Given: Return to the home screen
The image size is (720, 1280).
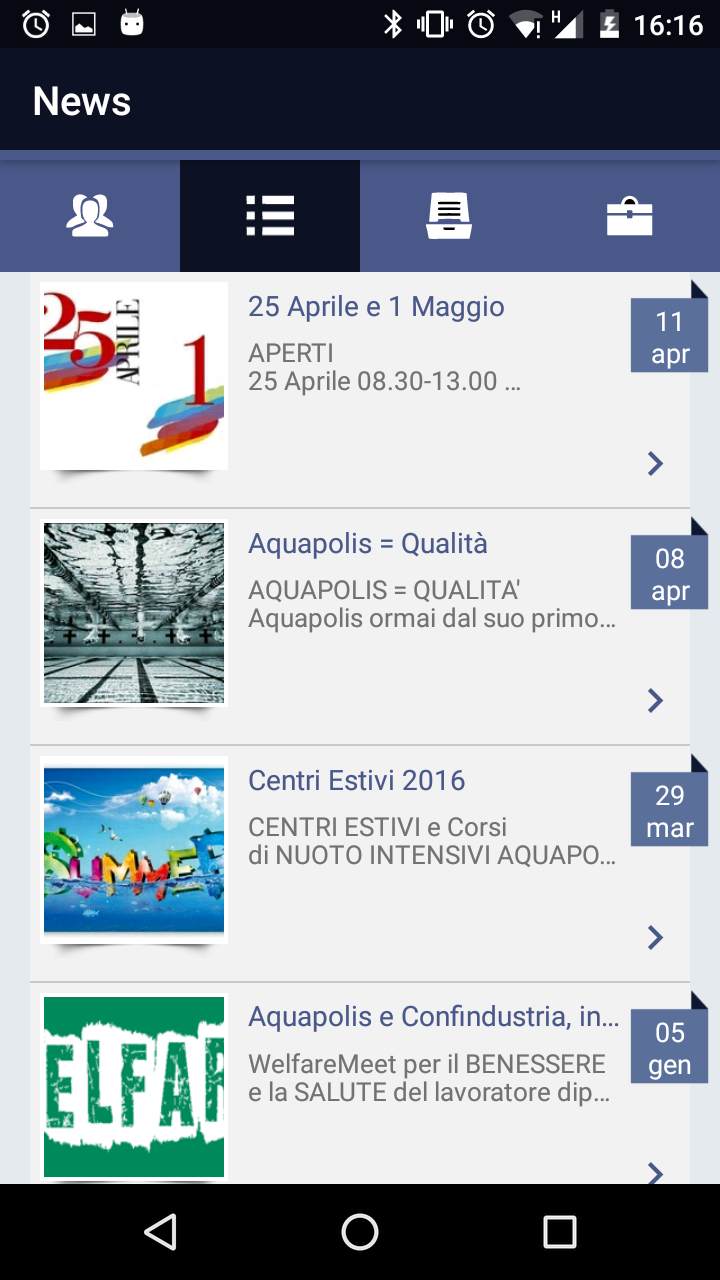Looking at the screenshot, I should pyautogui.click(x=360, y=1232).
